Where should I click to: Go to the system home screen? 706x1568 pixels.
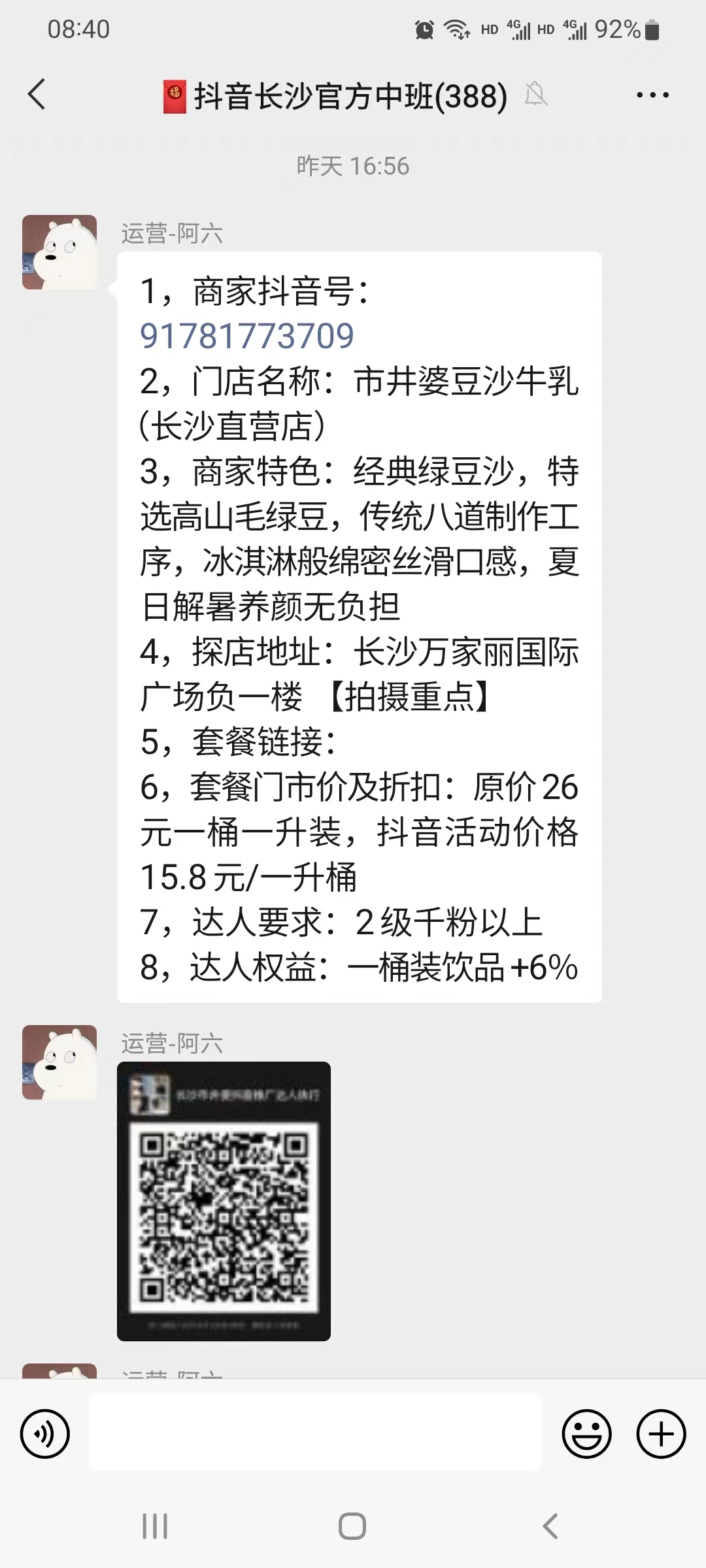[x=352, y=1527]
